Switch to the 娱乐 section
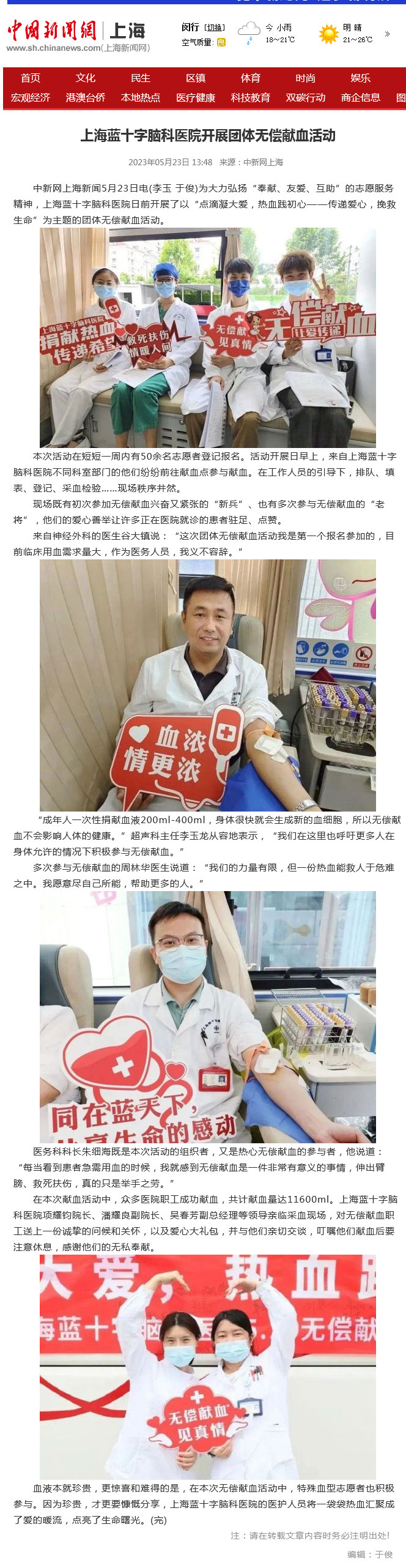The height and width of the screenshot is (1568, 406). [361, 78]
